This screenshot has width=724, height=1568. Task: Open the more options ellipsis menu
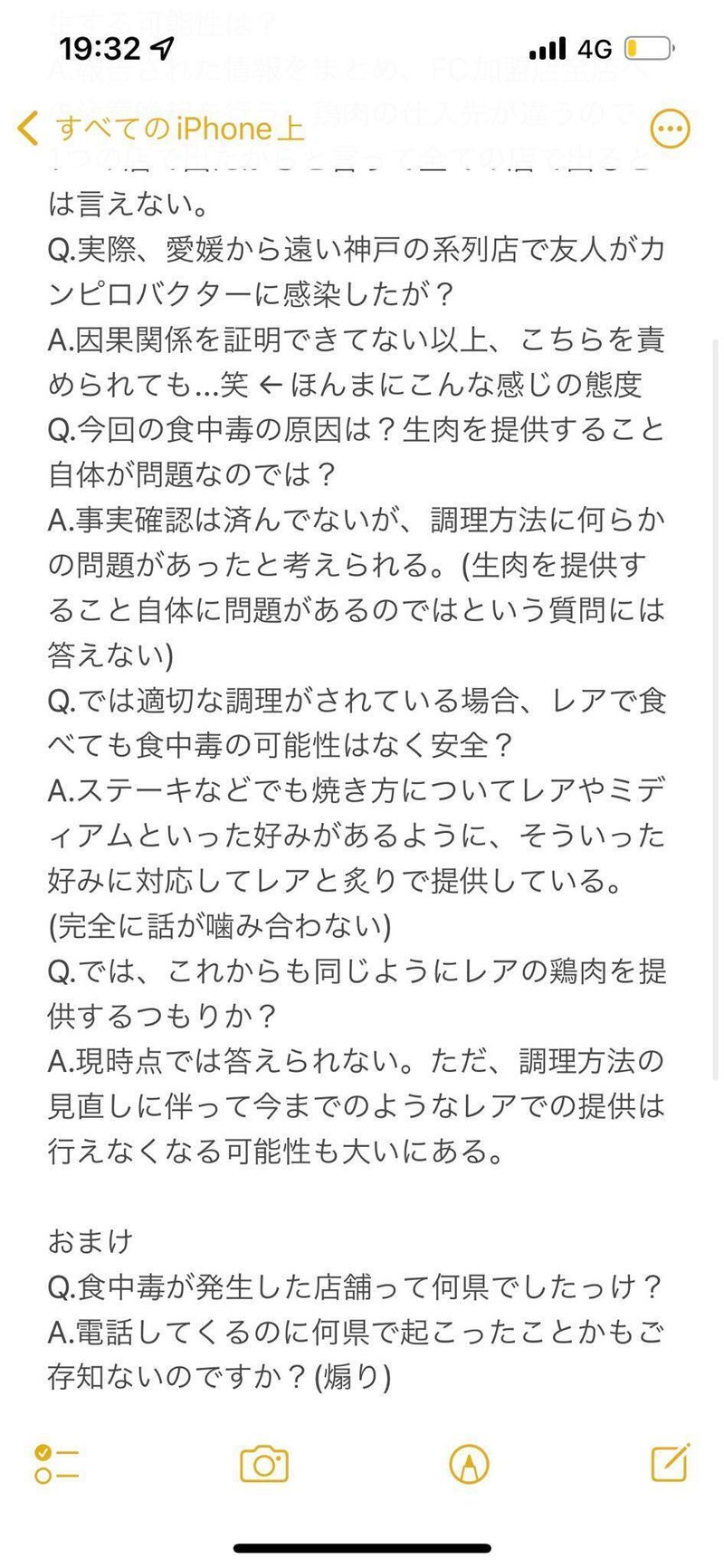click(x=671, y=129)
